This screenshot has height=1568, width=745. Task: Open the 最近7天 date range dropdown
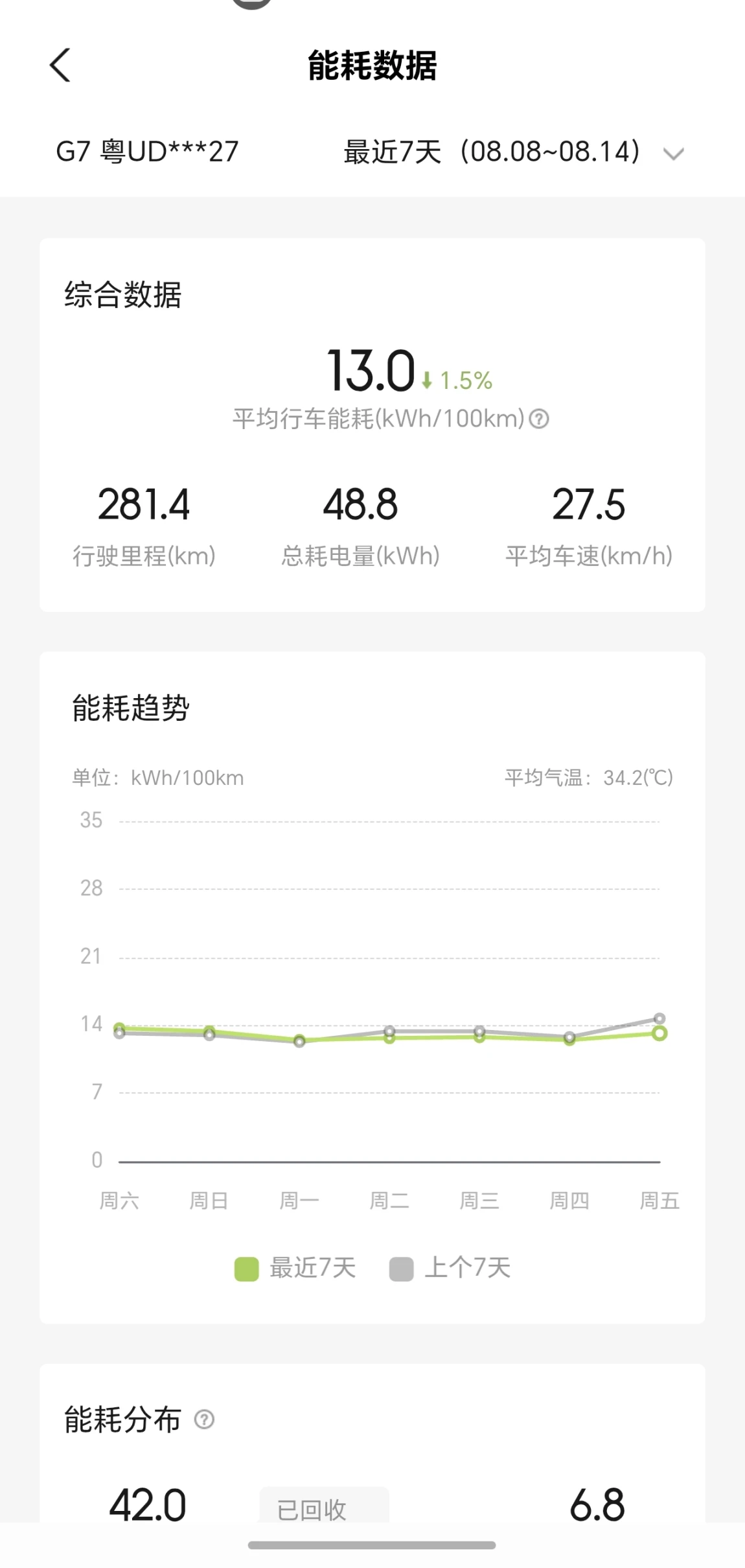tap(514, 152)
